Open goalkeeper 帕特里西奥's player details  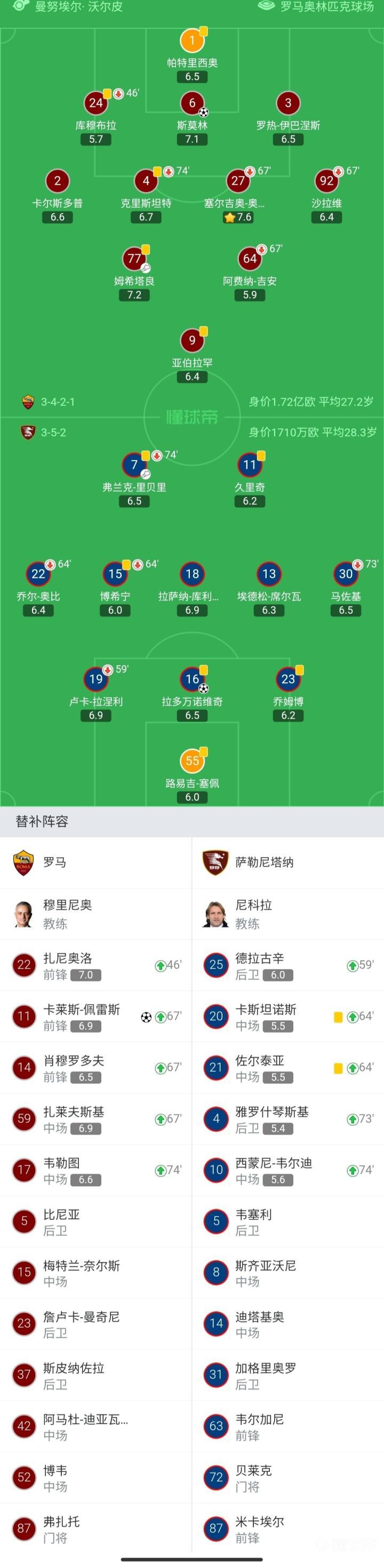point(191,42)
